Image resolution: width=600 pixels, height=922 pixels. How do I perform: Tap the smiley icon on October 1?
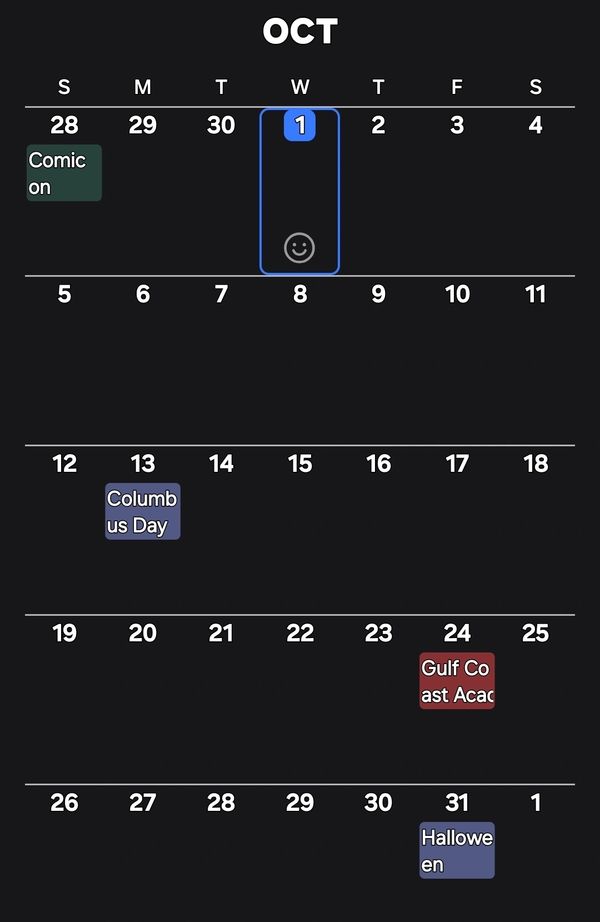[x=300, y=247]
